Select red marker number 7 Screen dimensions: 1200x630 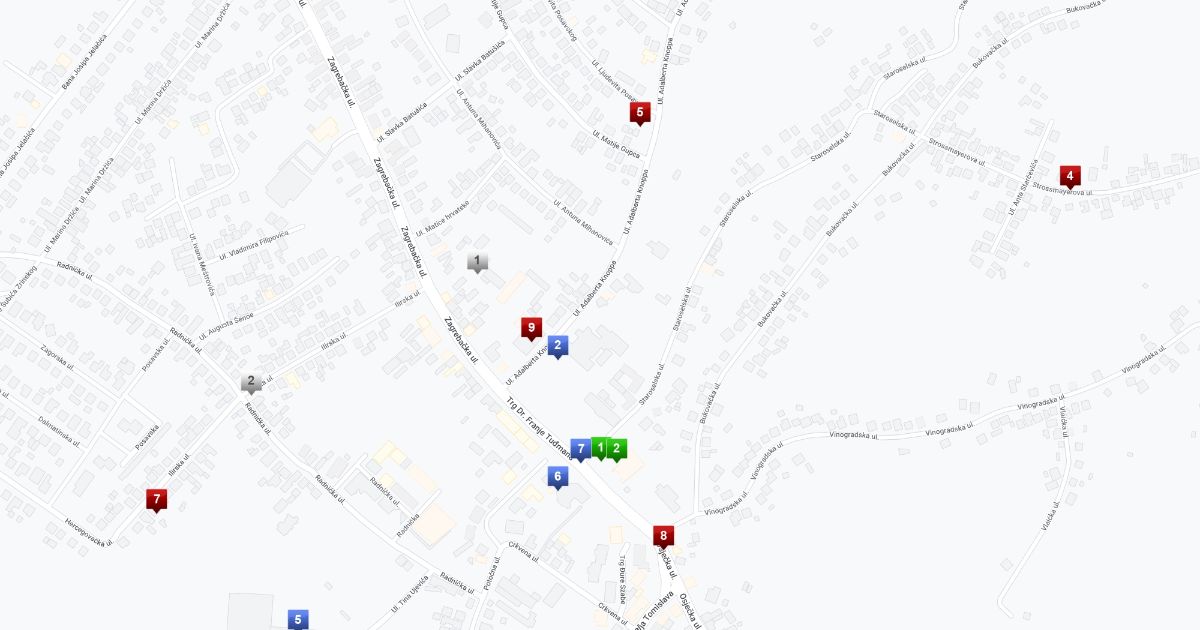point(155,499)
